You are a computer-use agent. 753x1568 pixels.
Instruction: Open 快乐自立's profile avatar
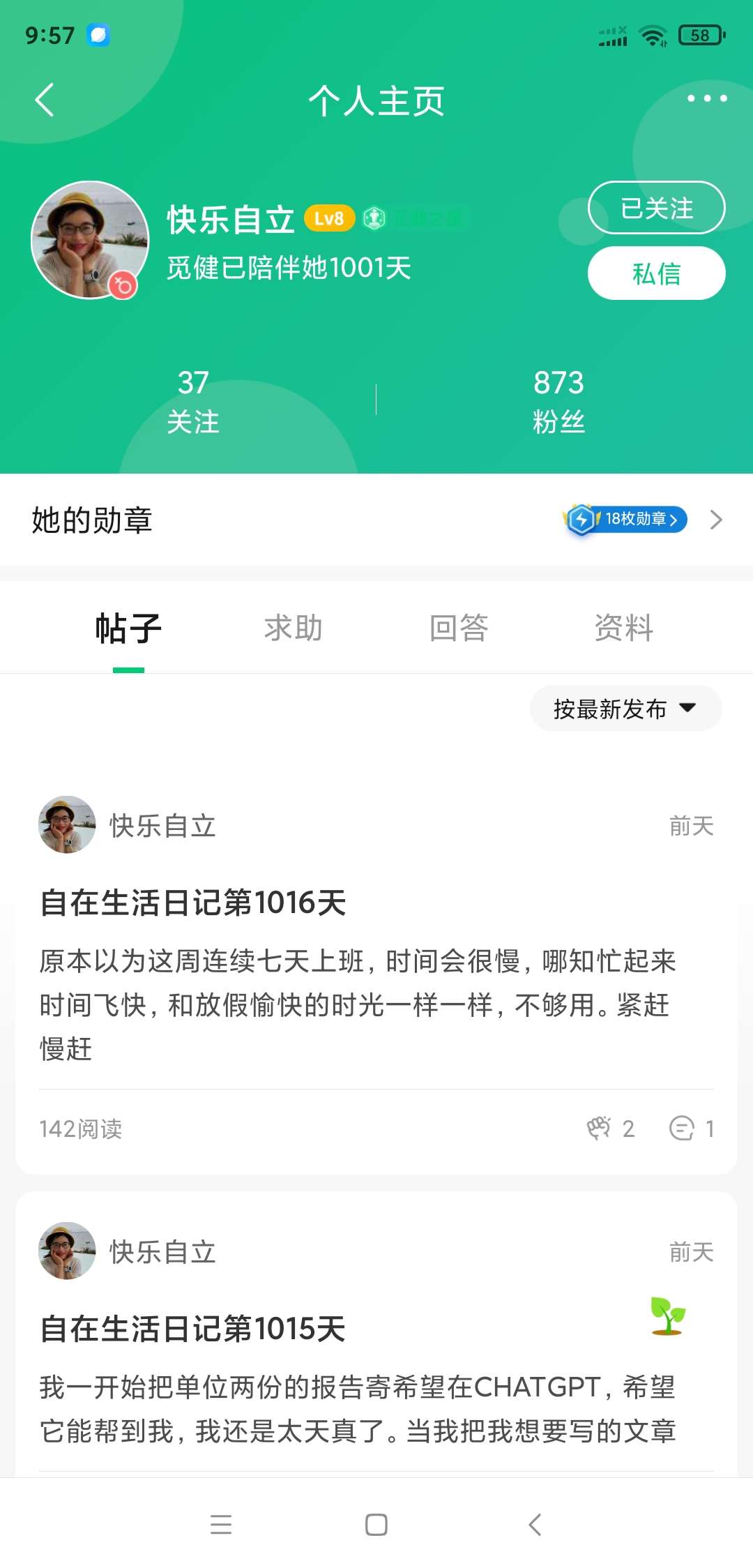90,240
